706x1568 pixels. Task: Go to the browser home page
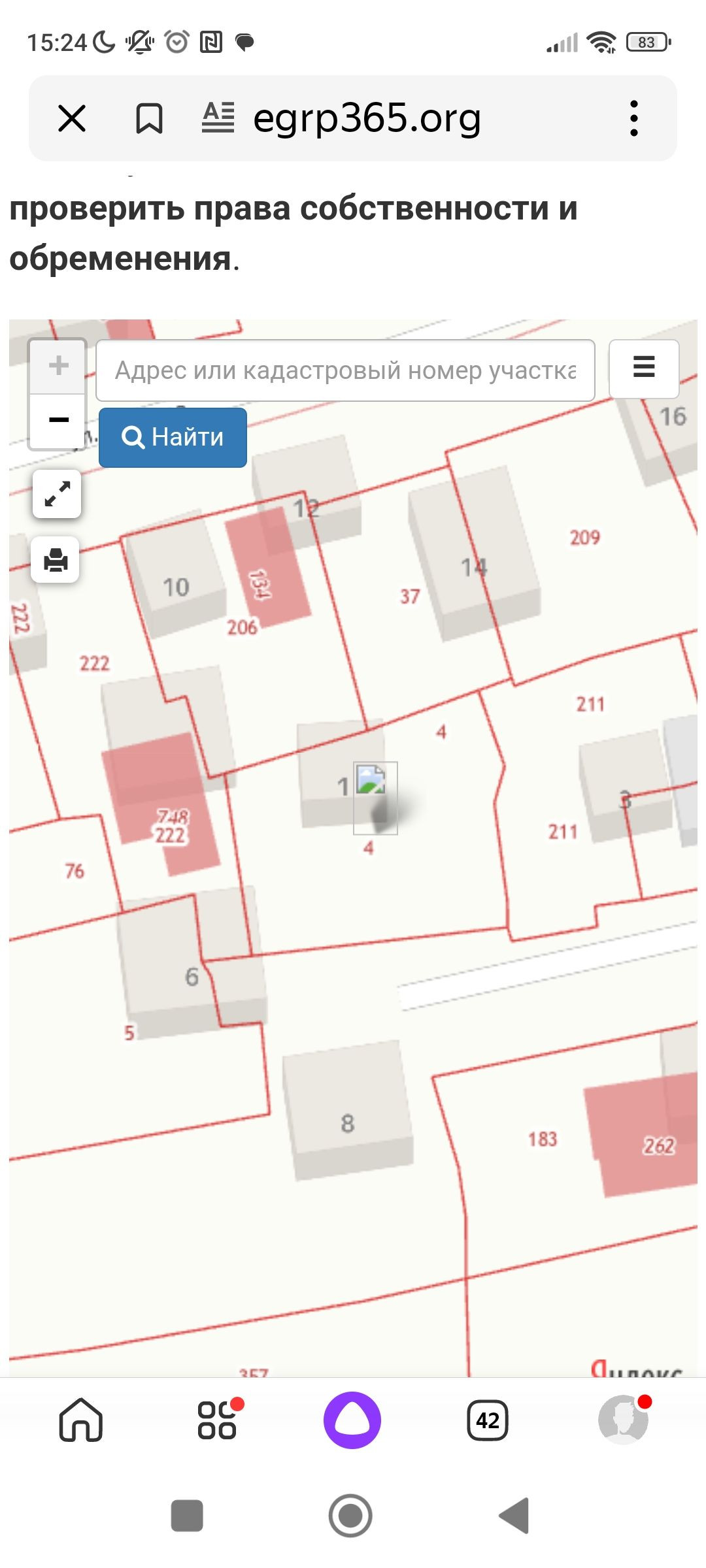tap(81, 1420)
